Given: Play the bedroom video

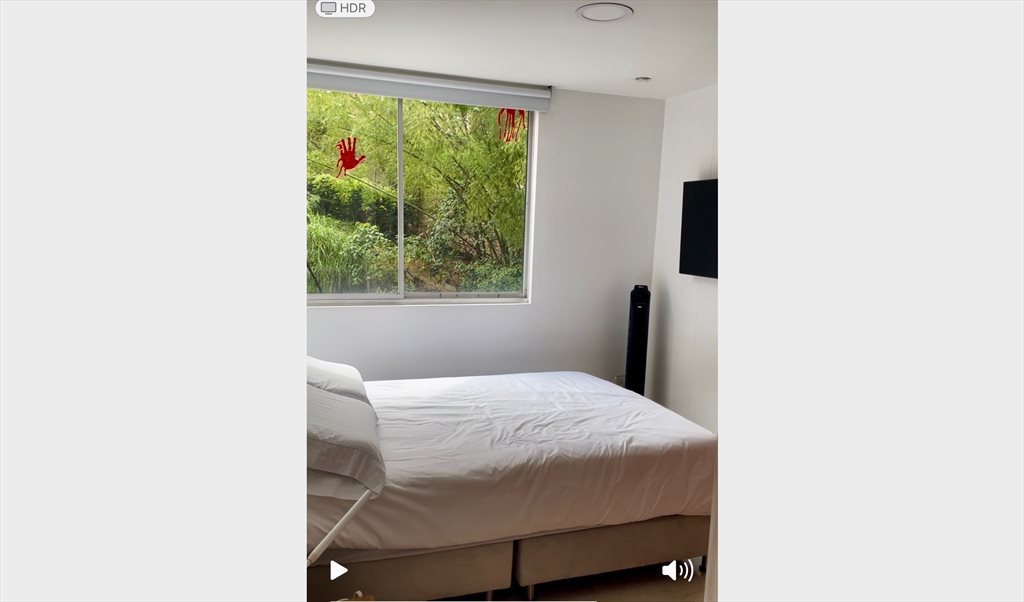Looking at the screenshot, I should 339,570.
